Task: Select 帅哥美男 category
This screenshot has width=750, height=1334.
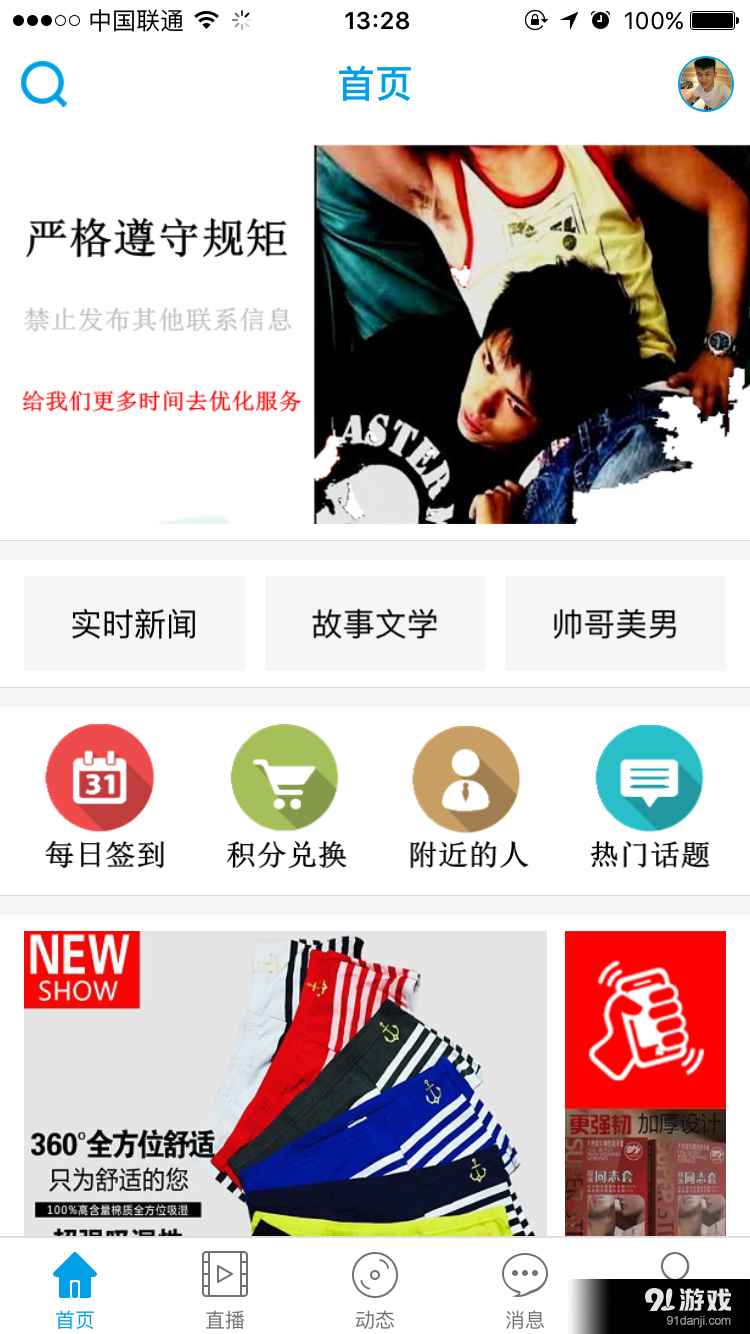Action: [x=615, y=624]
